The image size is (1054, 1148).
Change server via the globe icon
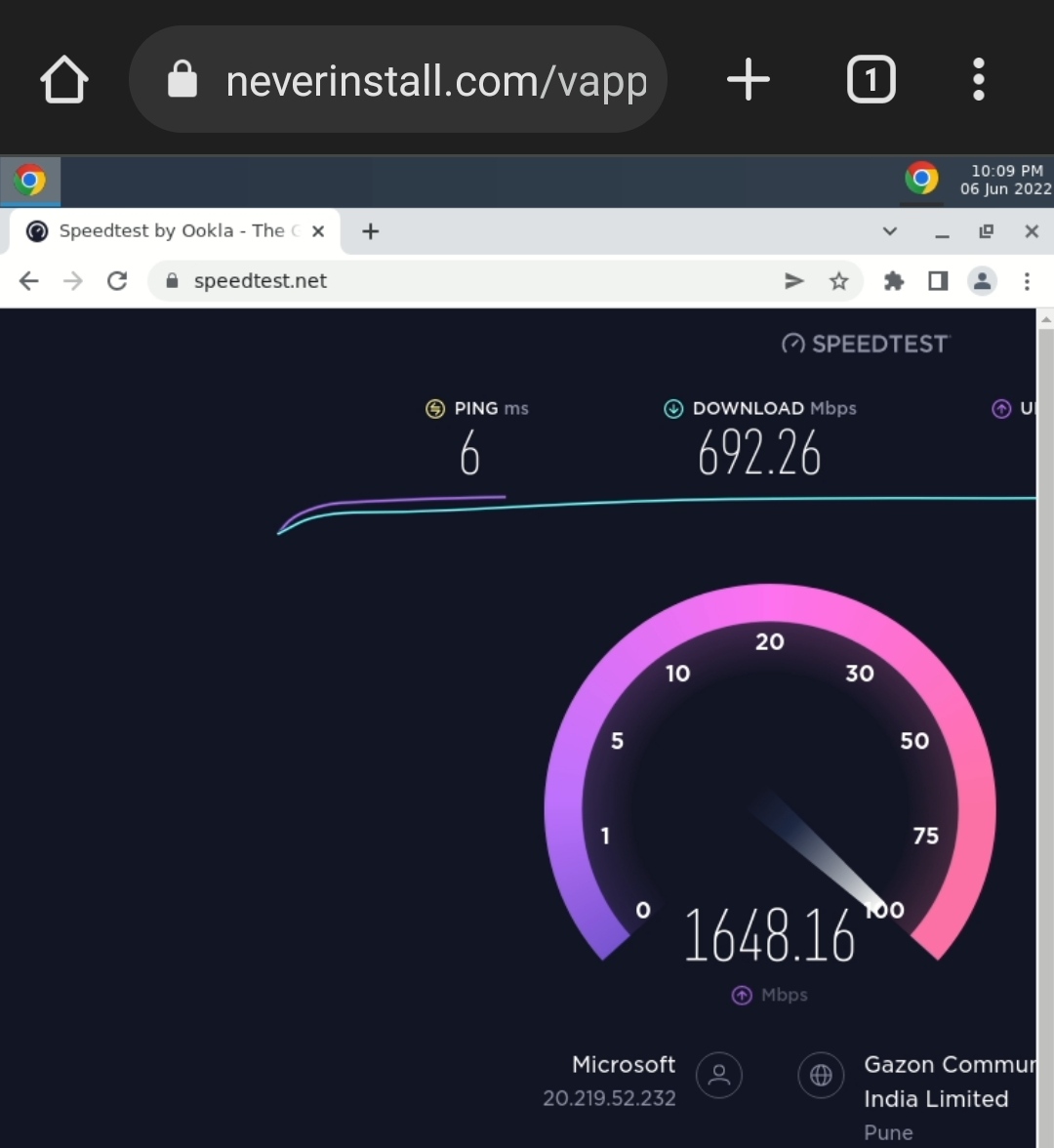tap(821, 1075)
